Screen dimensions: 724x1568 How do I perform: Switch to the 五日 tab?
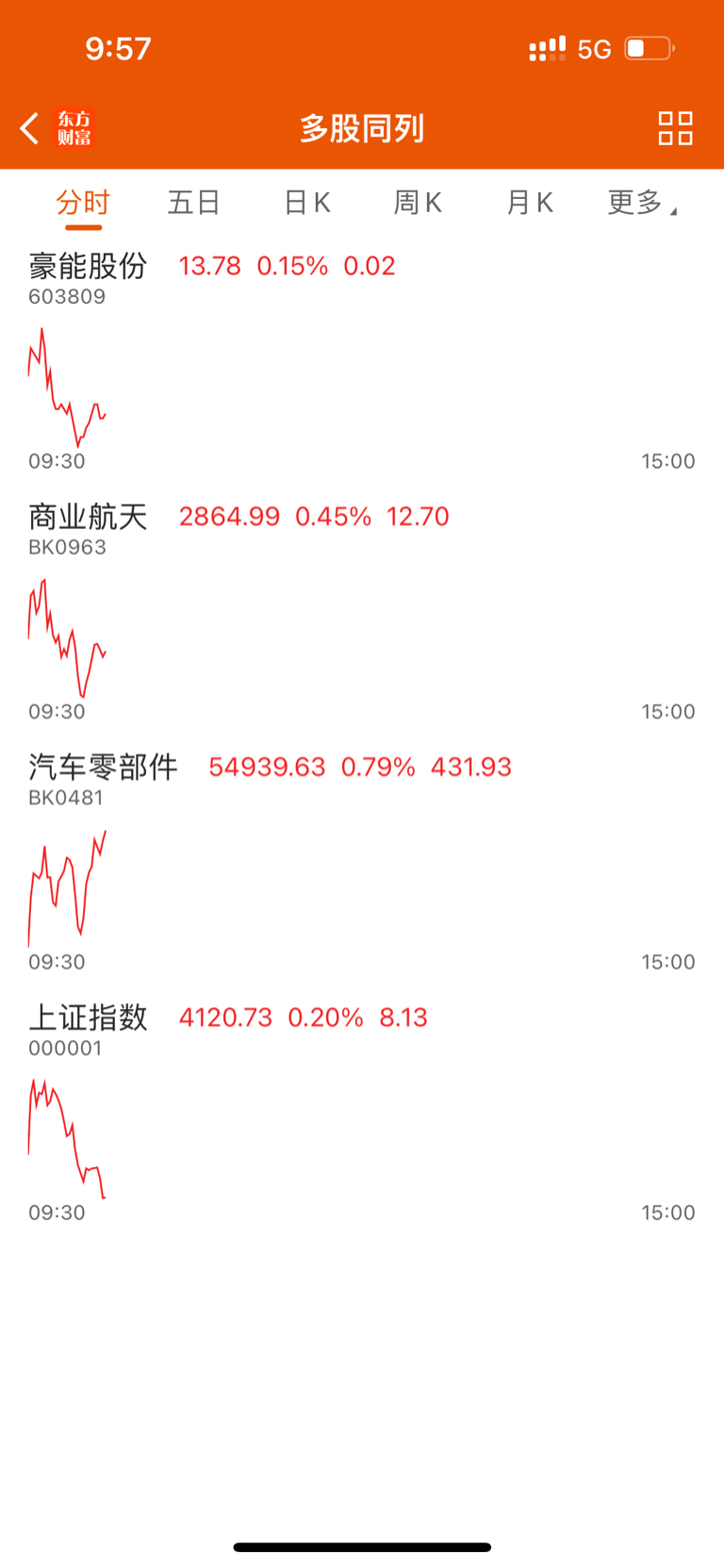(194, 203)
